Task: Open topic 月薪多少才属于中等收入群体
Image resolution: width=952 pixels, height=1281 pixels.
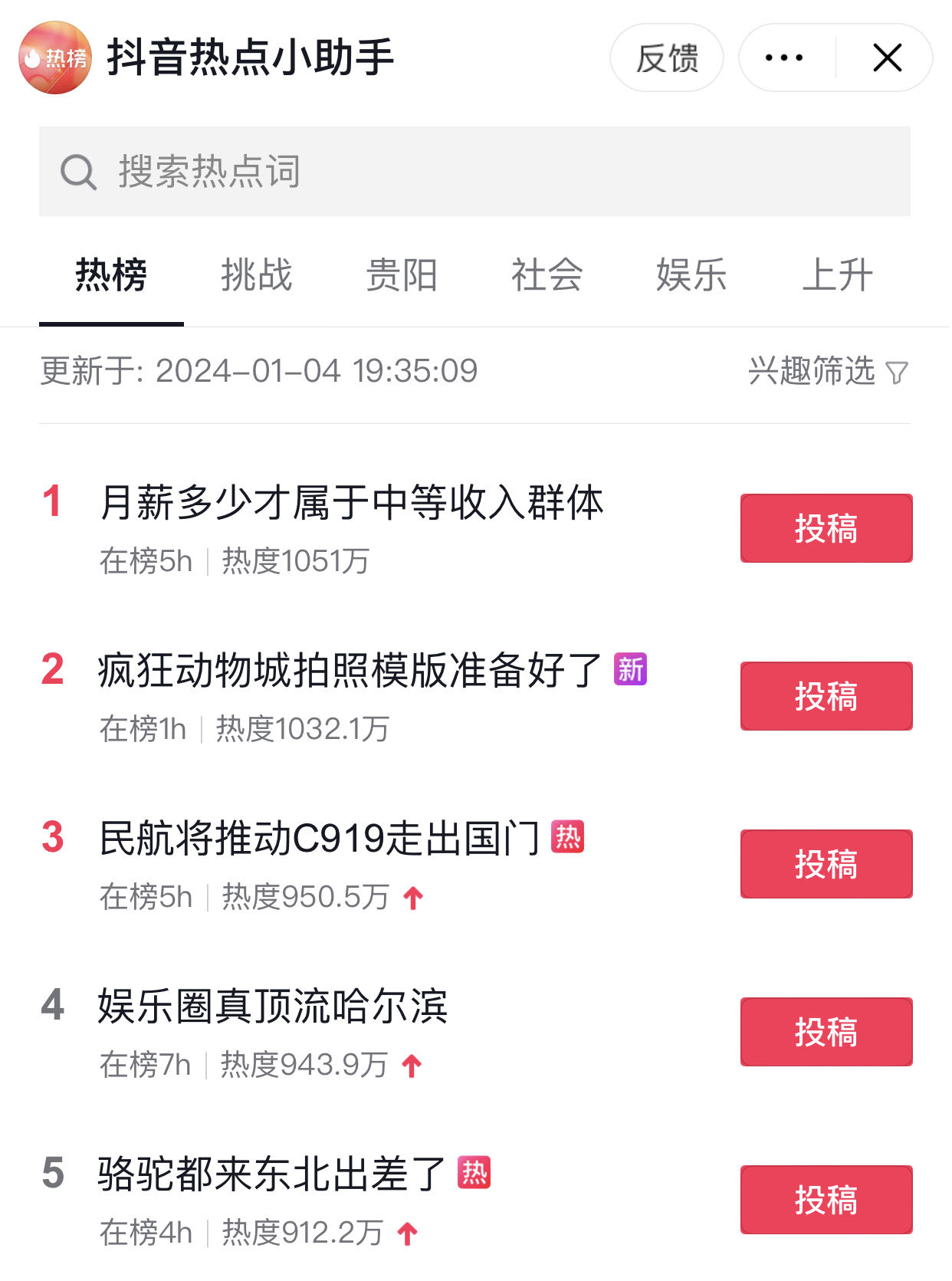Action: point(352,504)
